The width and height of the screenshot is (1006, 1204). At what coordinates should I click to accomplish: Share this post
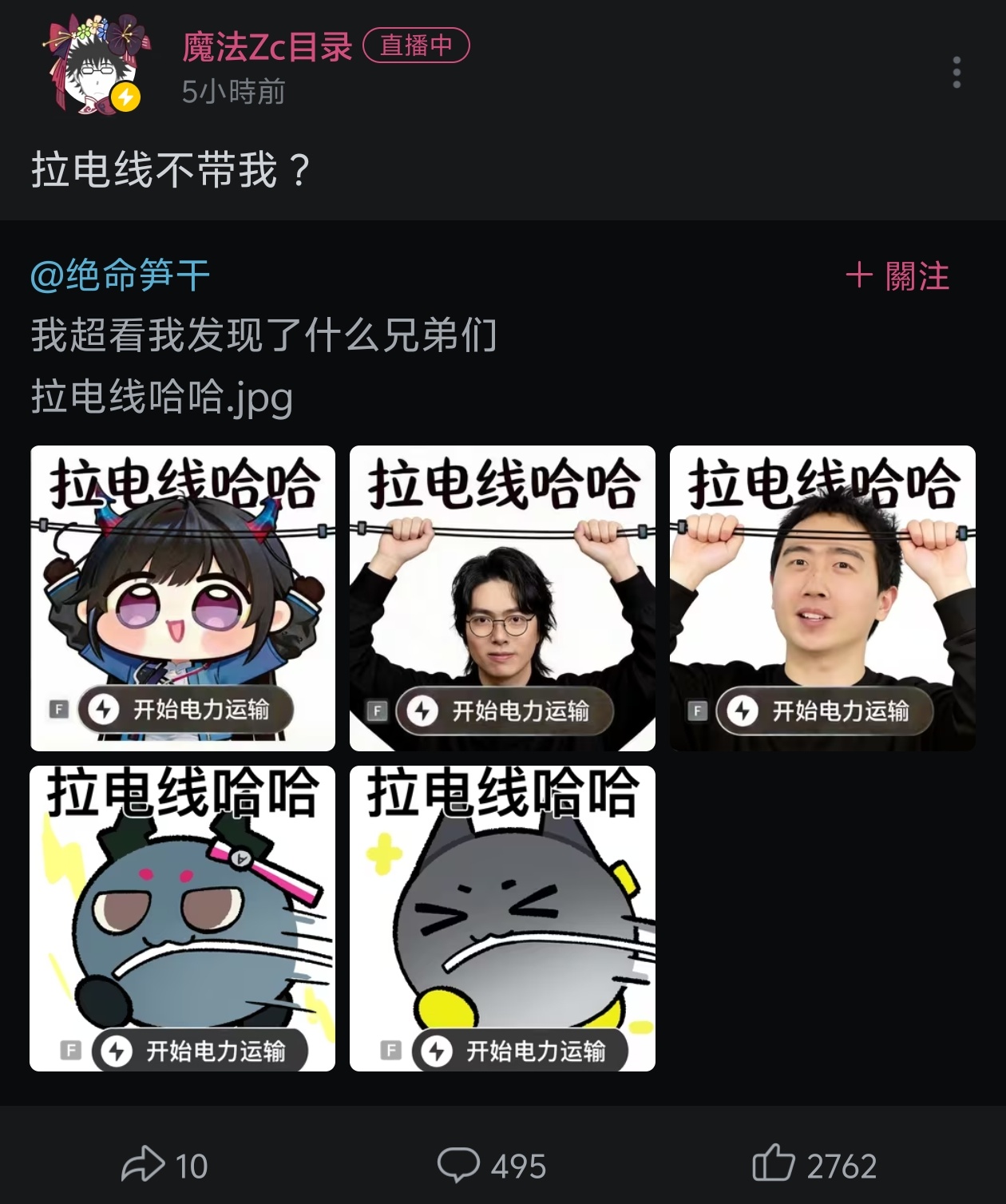click(164, 1165)
